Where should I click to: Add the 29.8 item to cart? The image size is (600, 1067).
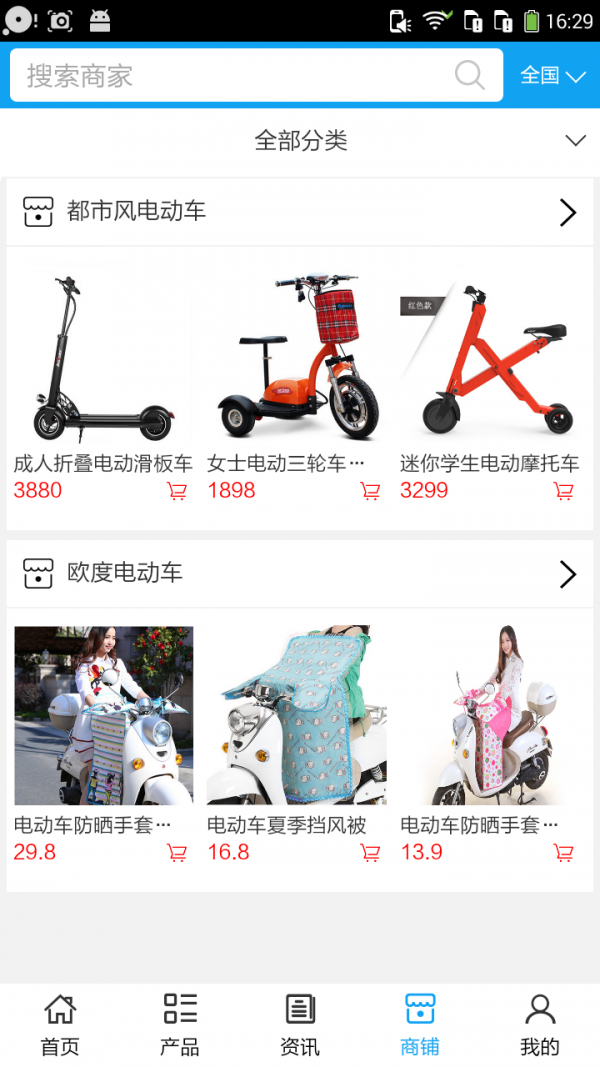pyautogui.click(x=177, y=853)
